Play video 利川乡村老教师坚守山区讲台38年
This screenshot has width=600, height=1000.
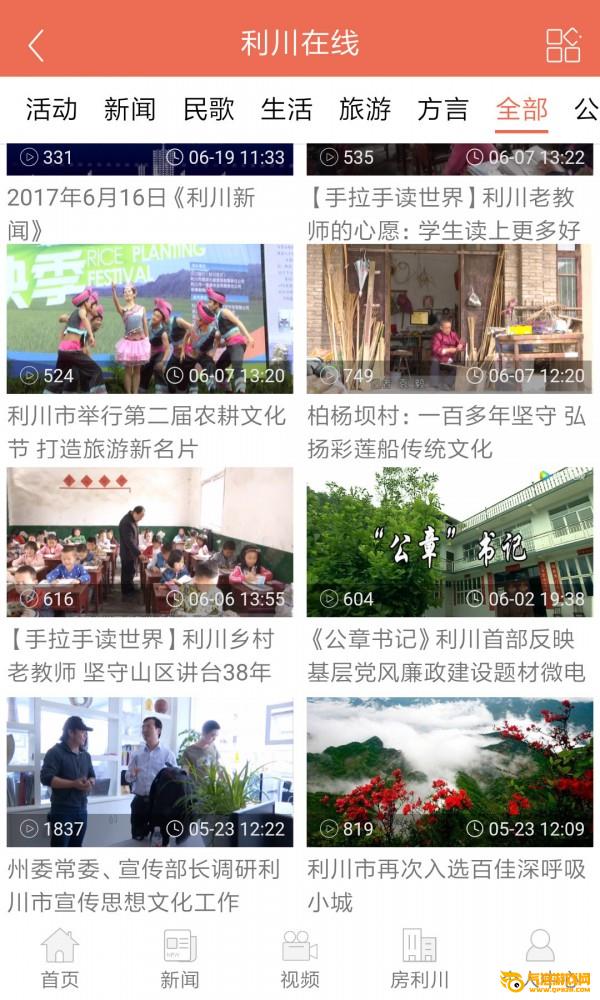pos(150,576)
